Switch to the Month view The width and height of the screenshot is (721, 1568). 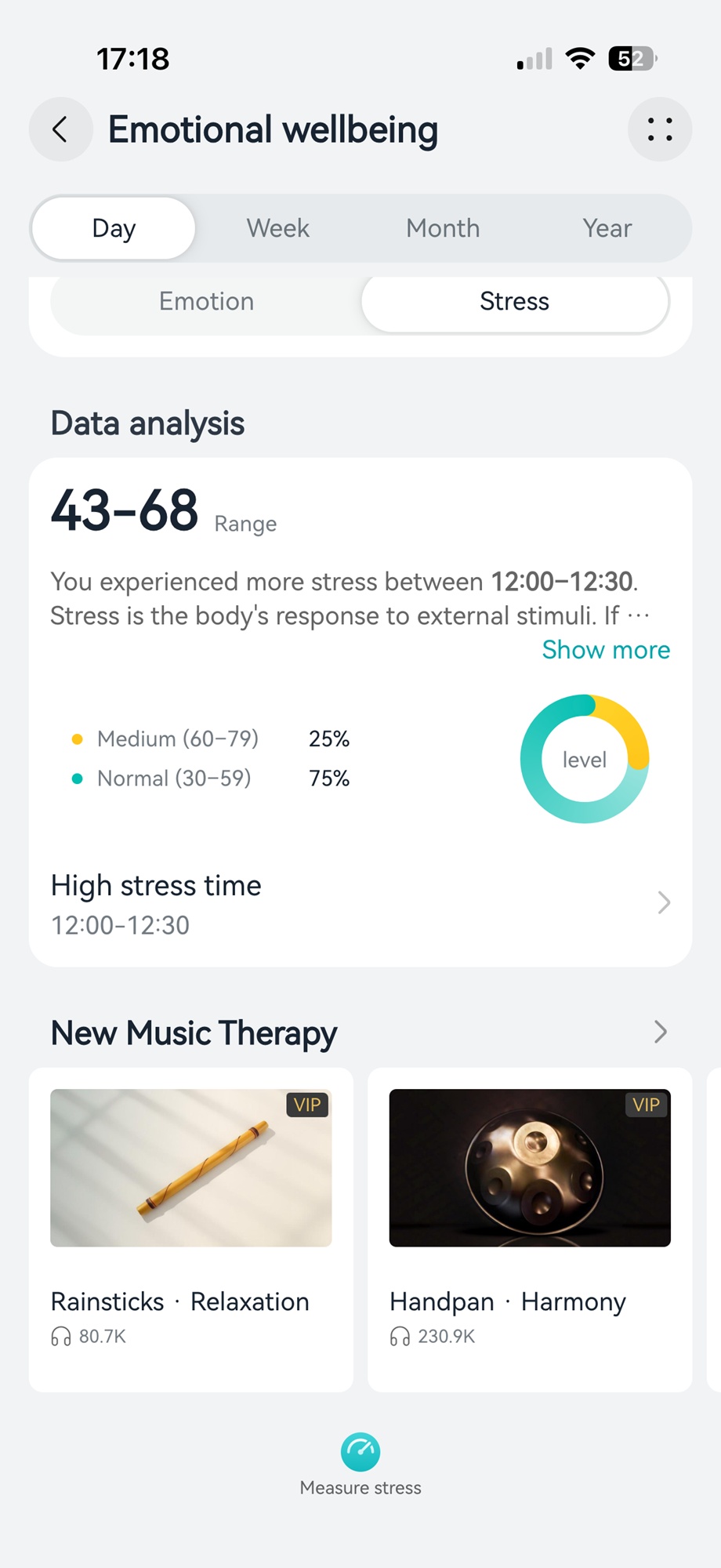point(443,228)
